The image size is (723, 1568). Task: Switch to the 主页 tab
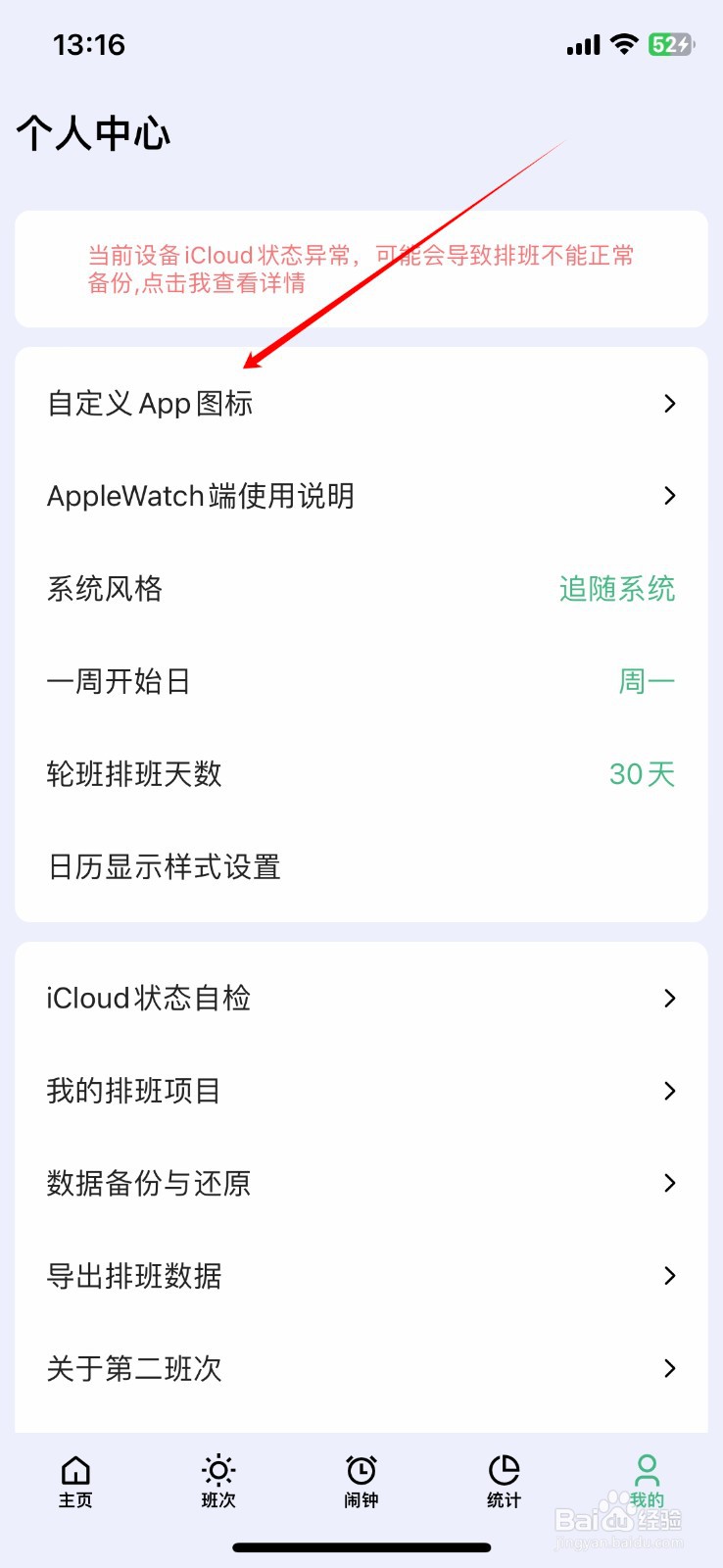point(75,1482)
